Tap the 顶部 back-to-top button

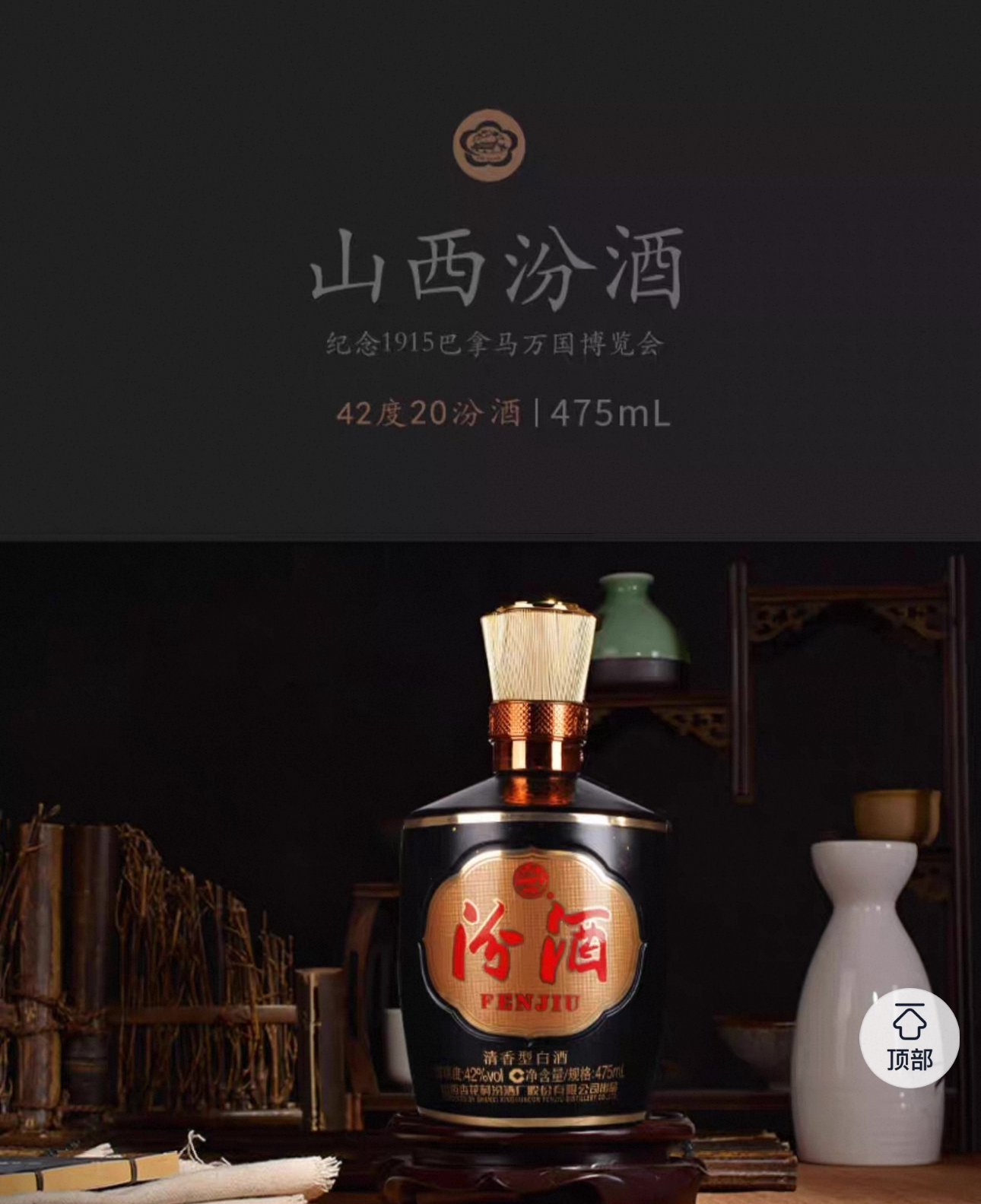[x=909, y=1037]
